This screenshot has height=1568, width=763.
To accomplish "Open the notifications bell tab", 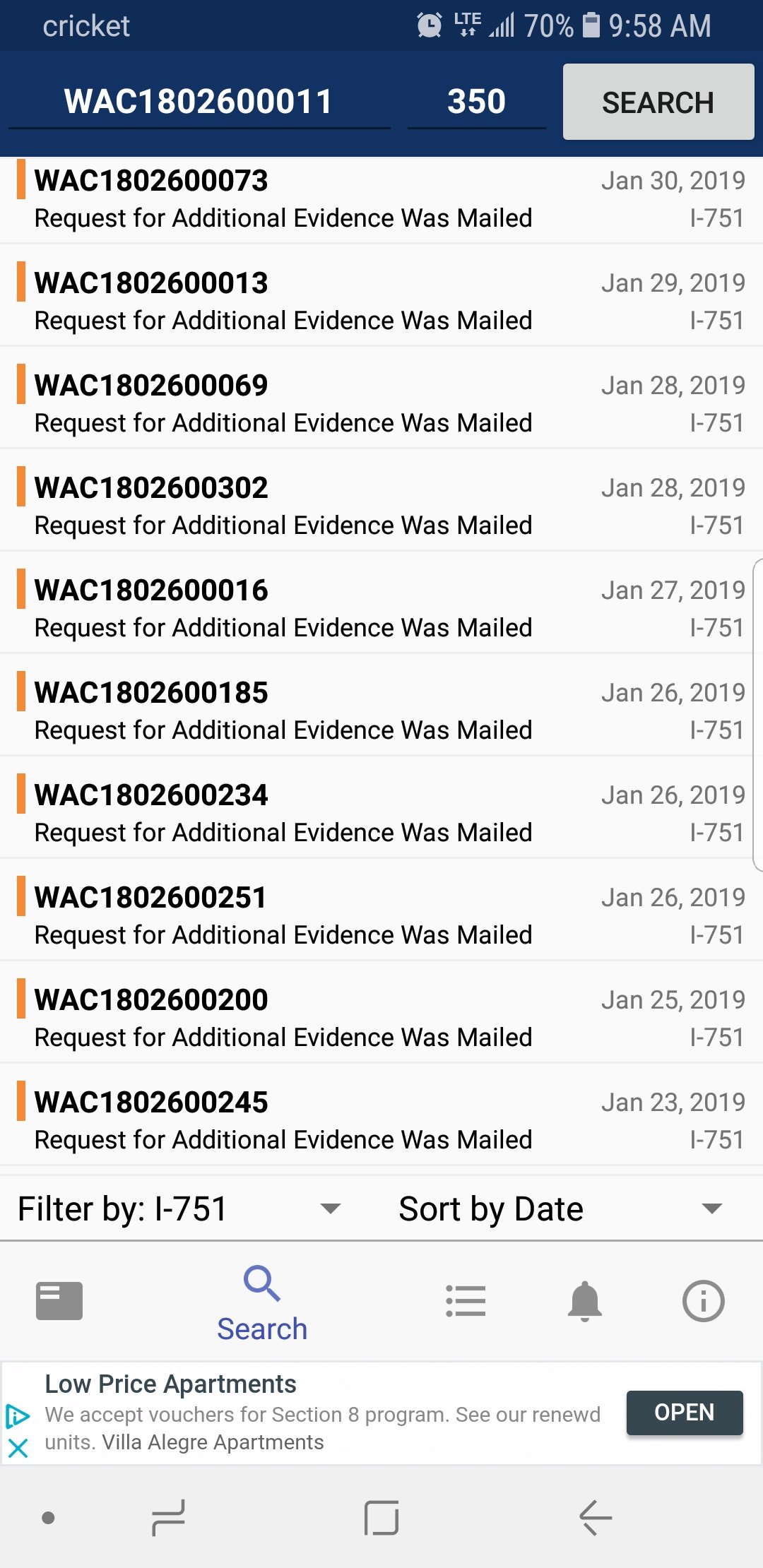I will [585, 1301].
